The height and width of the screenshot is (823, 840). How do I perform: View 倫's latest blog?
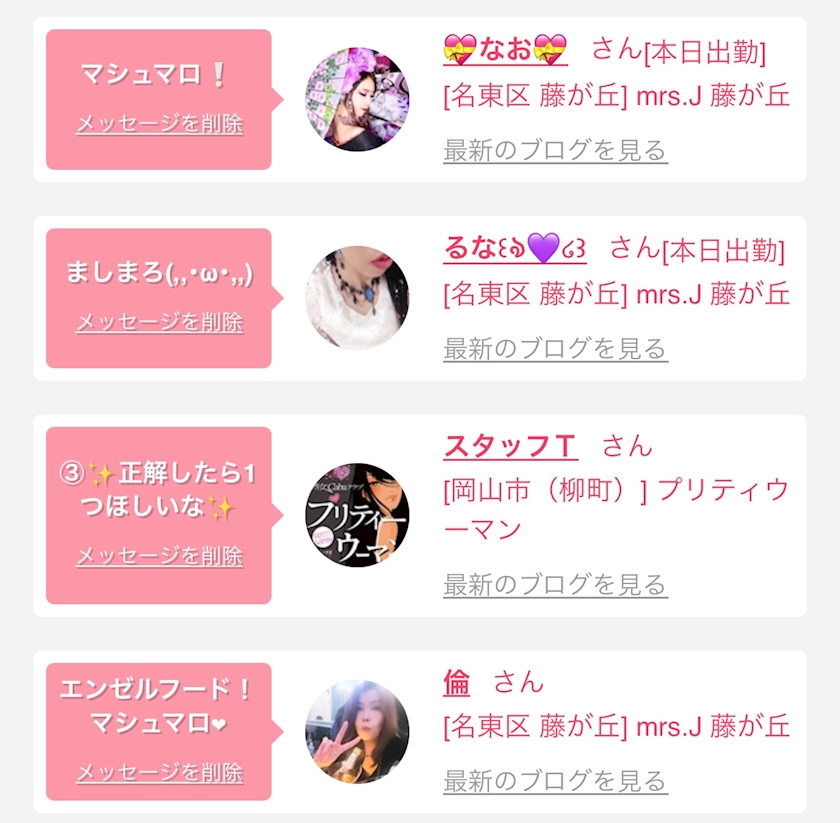click(x=555, y=781)
